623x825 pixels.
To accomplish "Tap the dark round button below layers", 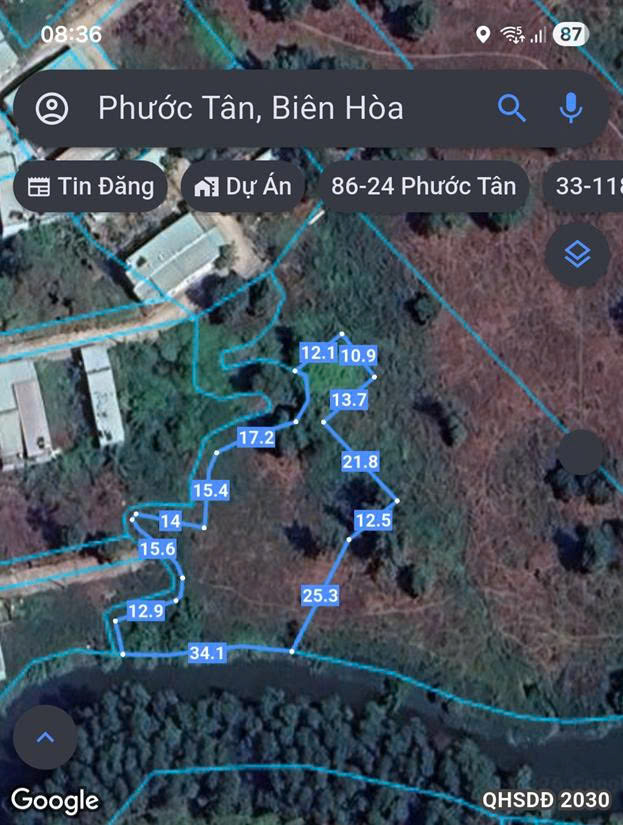I will pos(580,452).
